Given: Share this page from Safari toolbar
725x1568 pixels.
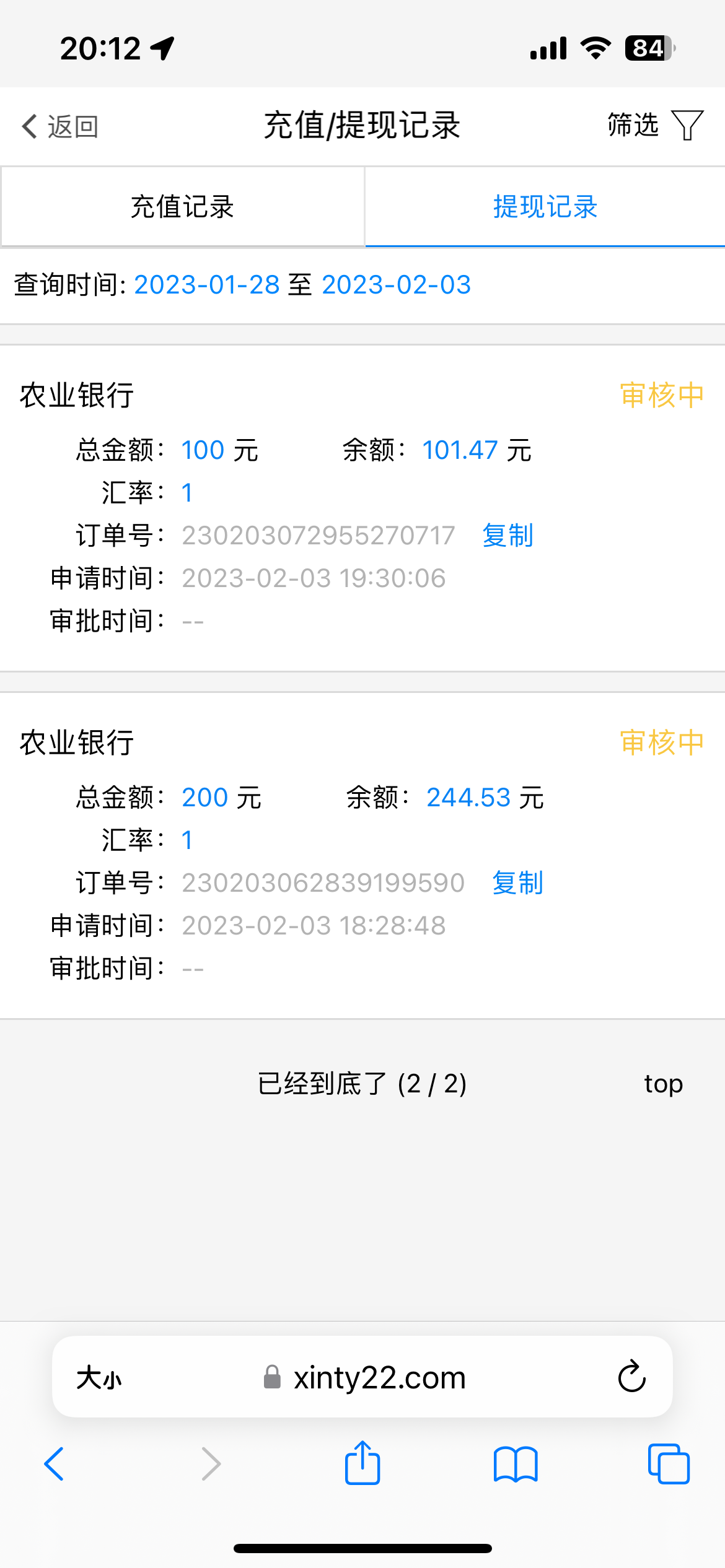Looking at the screenshot, I should point(362,1463).
